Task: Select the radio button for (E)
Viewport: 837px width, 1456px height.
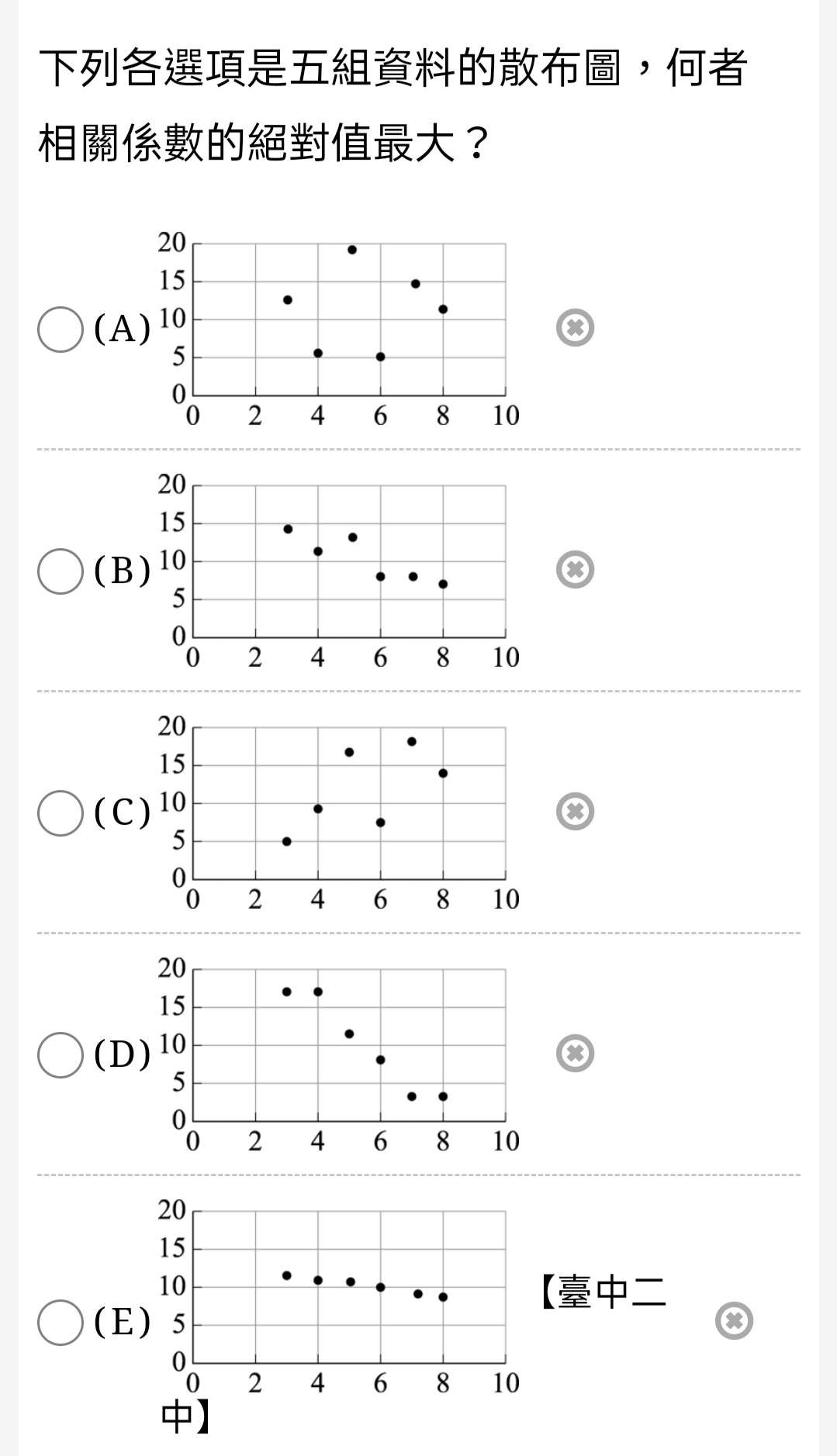Action: [x=61, y=1323]
